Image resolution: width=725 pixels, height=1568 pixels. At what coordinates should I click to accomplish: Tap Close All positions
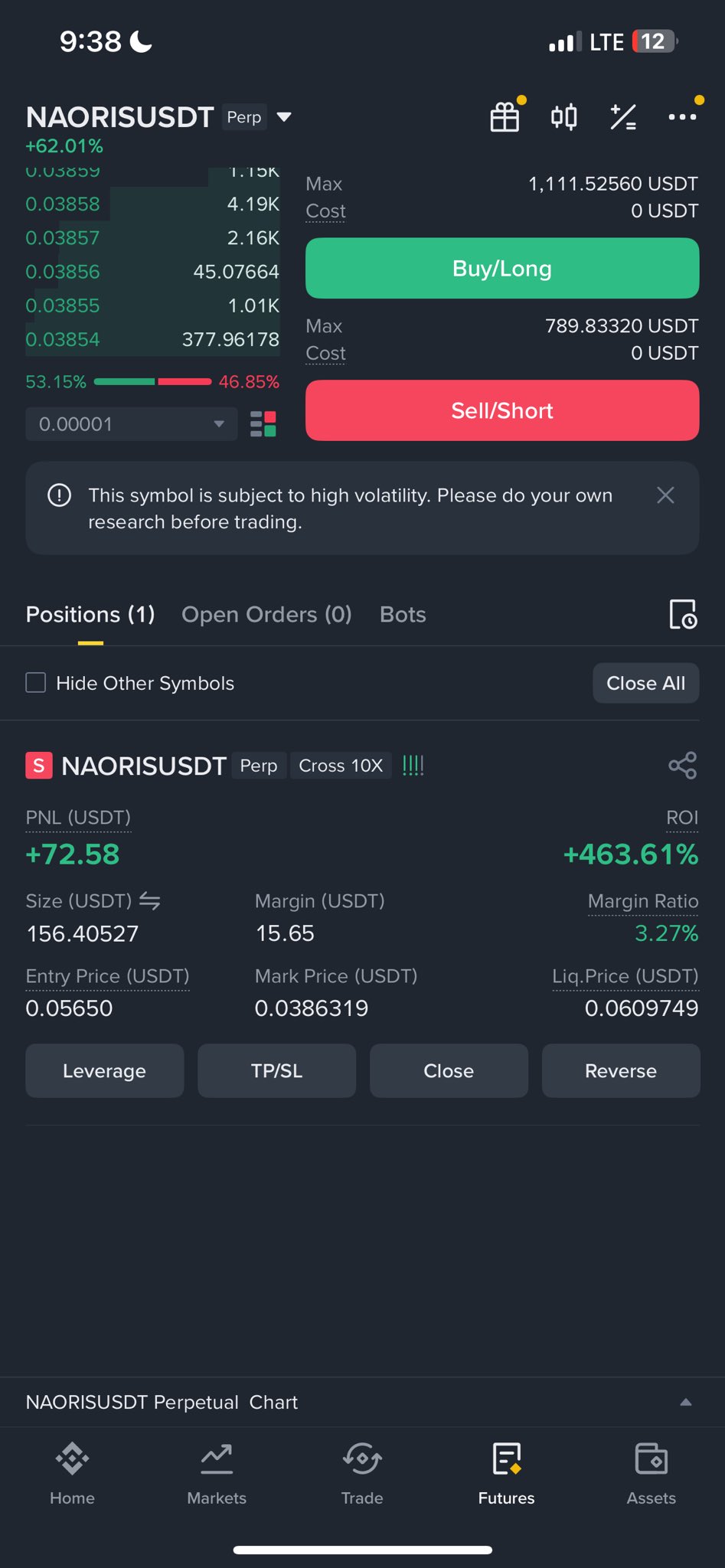pos(645,683)
